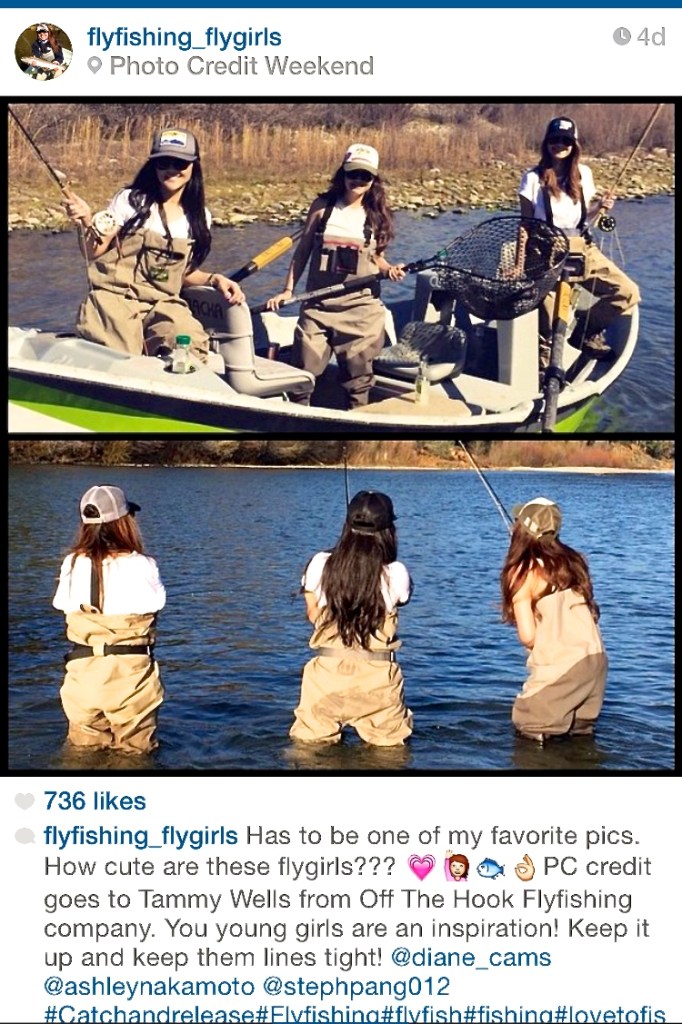The height and width of the screenshot is (1024, 682).
Task: View the 736 likes list
Action: pyautogui.click(x=95, y=801)
